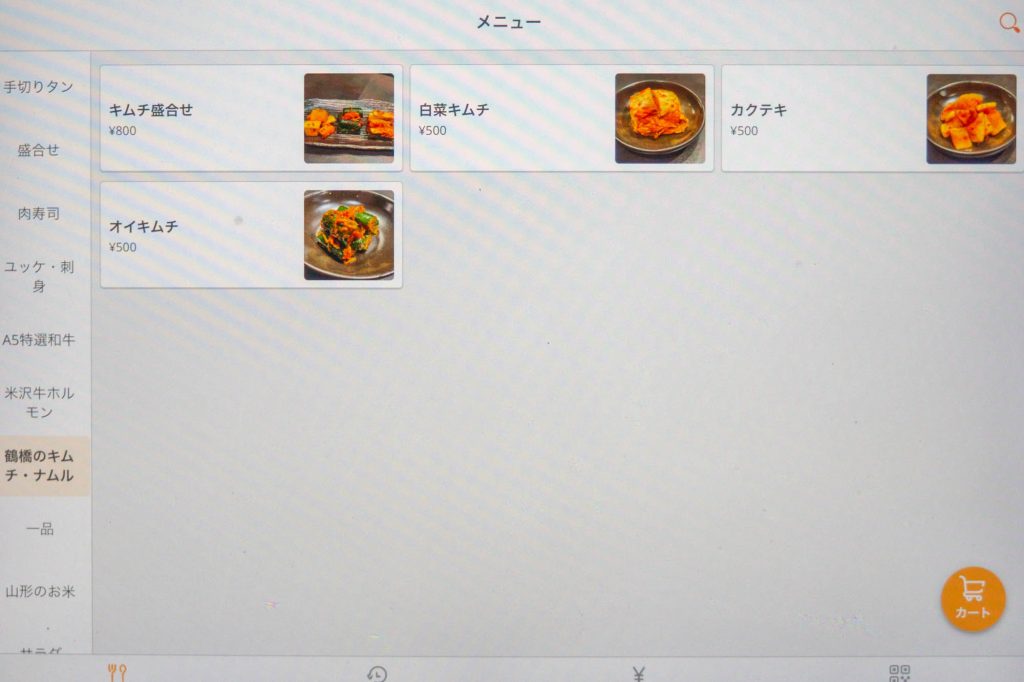This screenshot has height=682, width=1024.
Task: Open the order history clock tab
Action: (x=377, y=674)
